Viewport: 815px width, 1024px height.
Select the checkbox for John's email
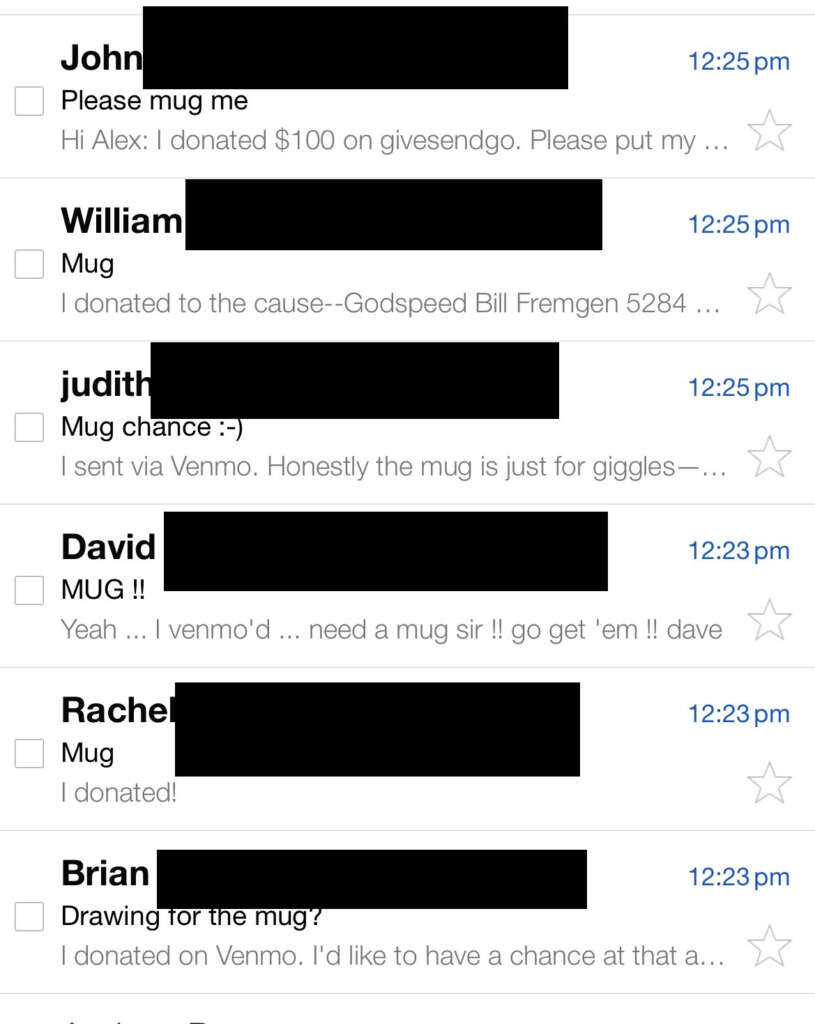click(29, 101)
